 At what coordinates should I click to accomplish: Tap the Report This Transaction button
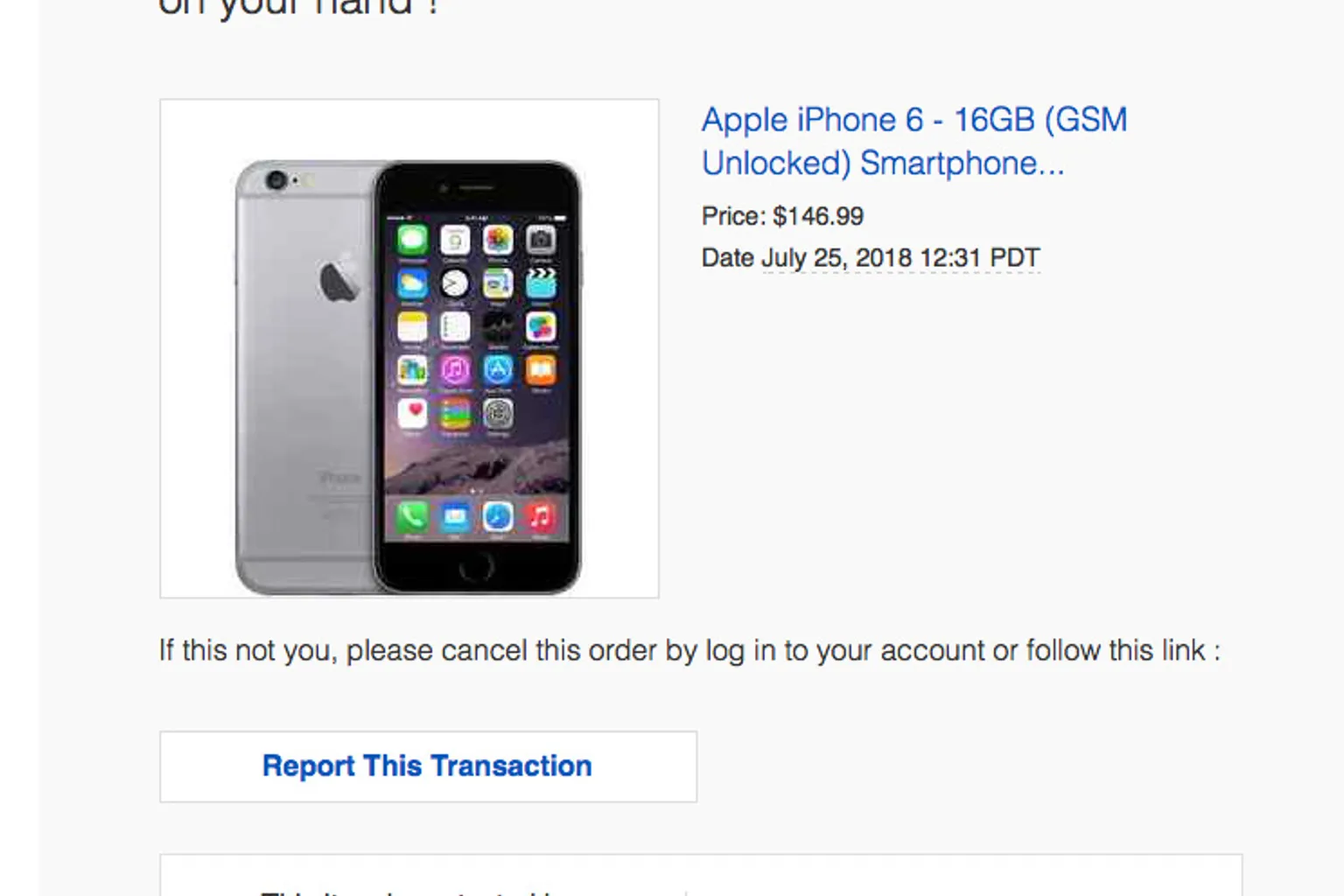point(428,766)
